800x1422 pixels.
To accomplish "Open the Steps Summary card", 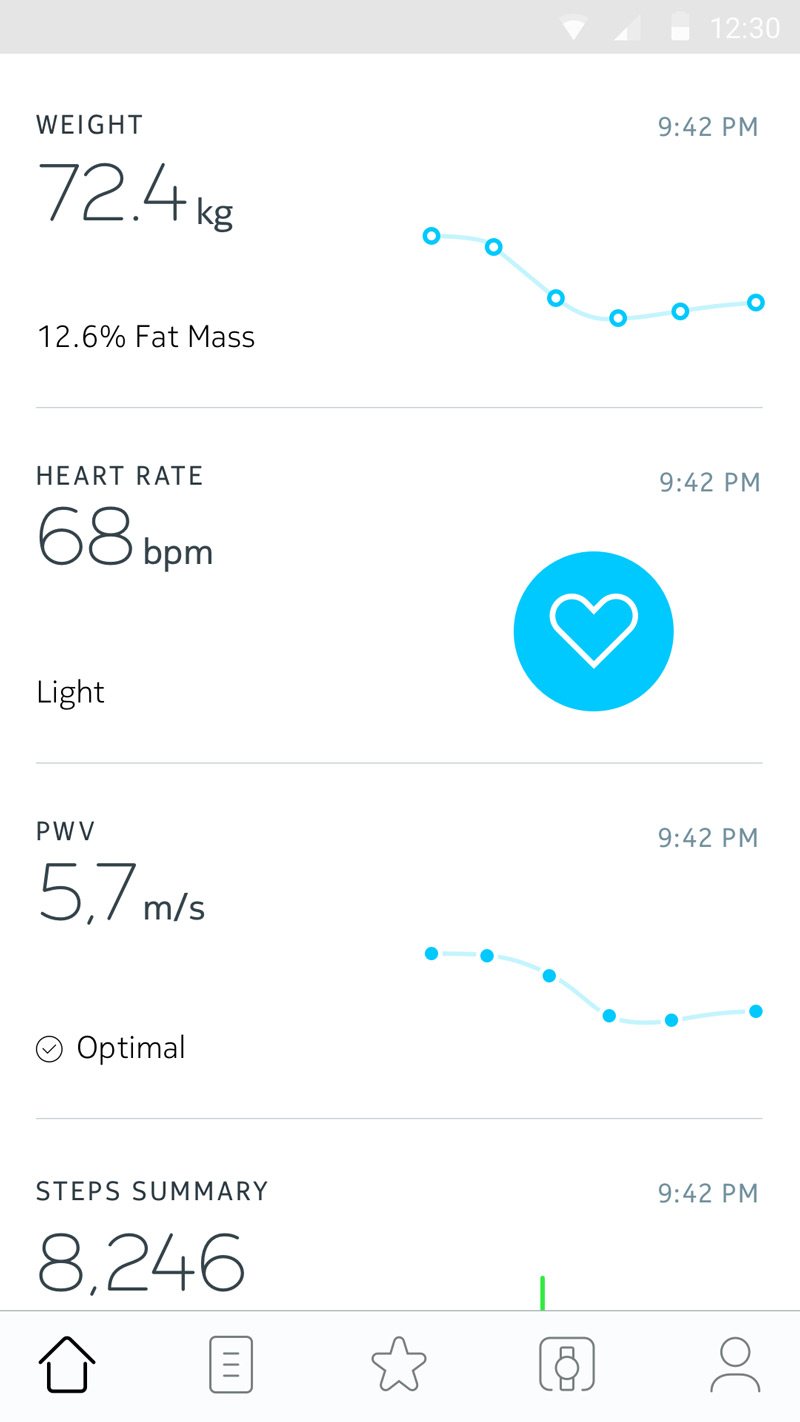I will pyautogui.click(x=400, y=1214).
